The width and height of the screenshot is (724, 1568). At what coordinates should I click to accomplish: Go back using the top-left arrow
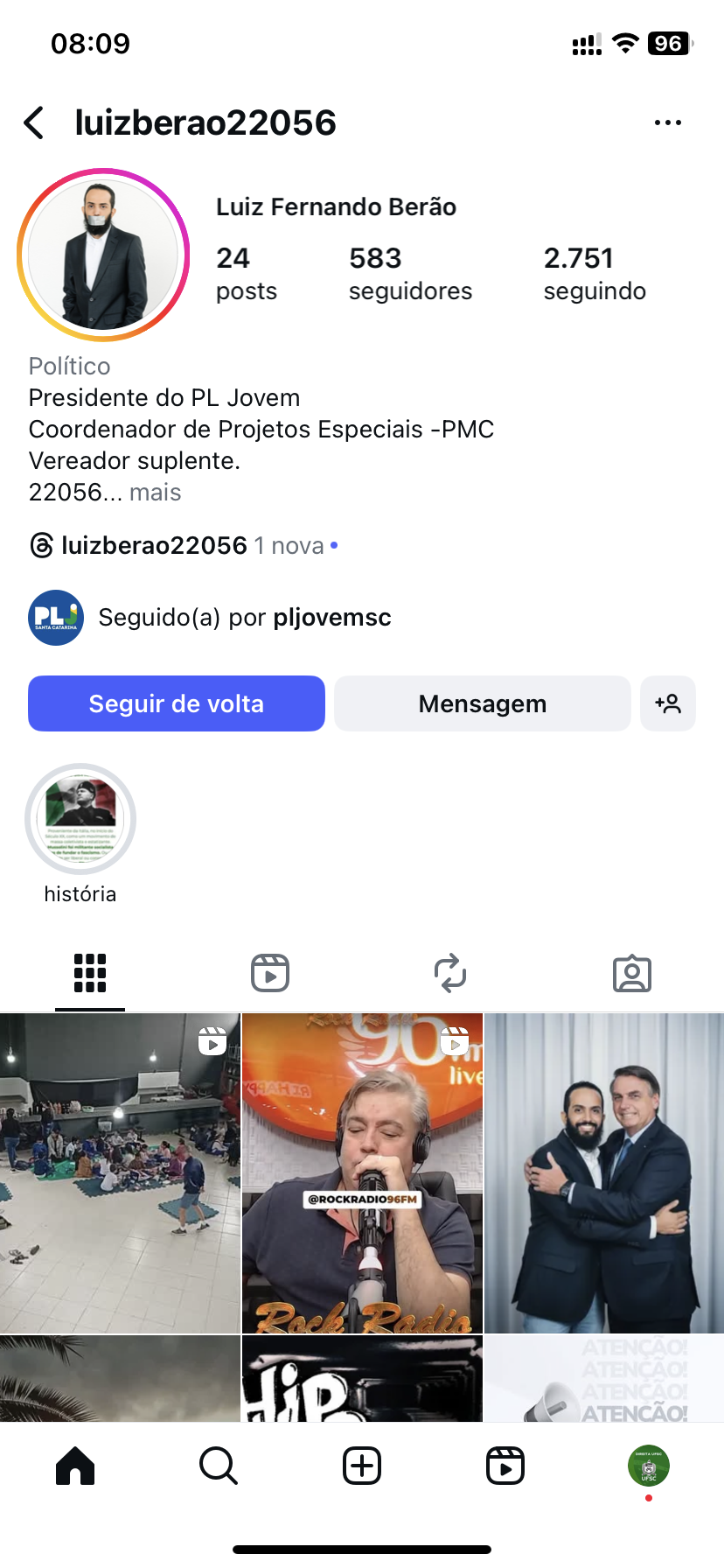35,122
